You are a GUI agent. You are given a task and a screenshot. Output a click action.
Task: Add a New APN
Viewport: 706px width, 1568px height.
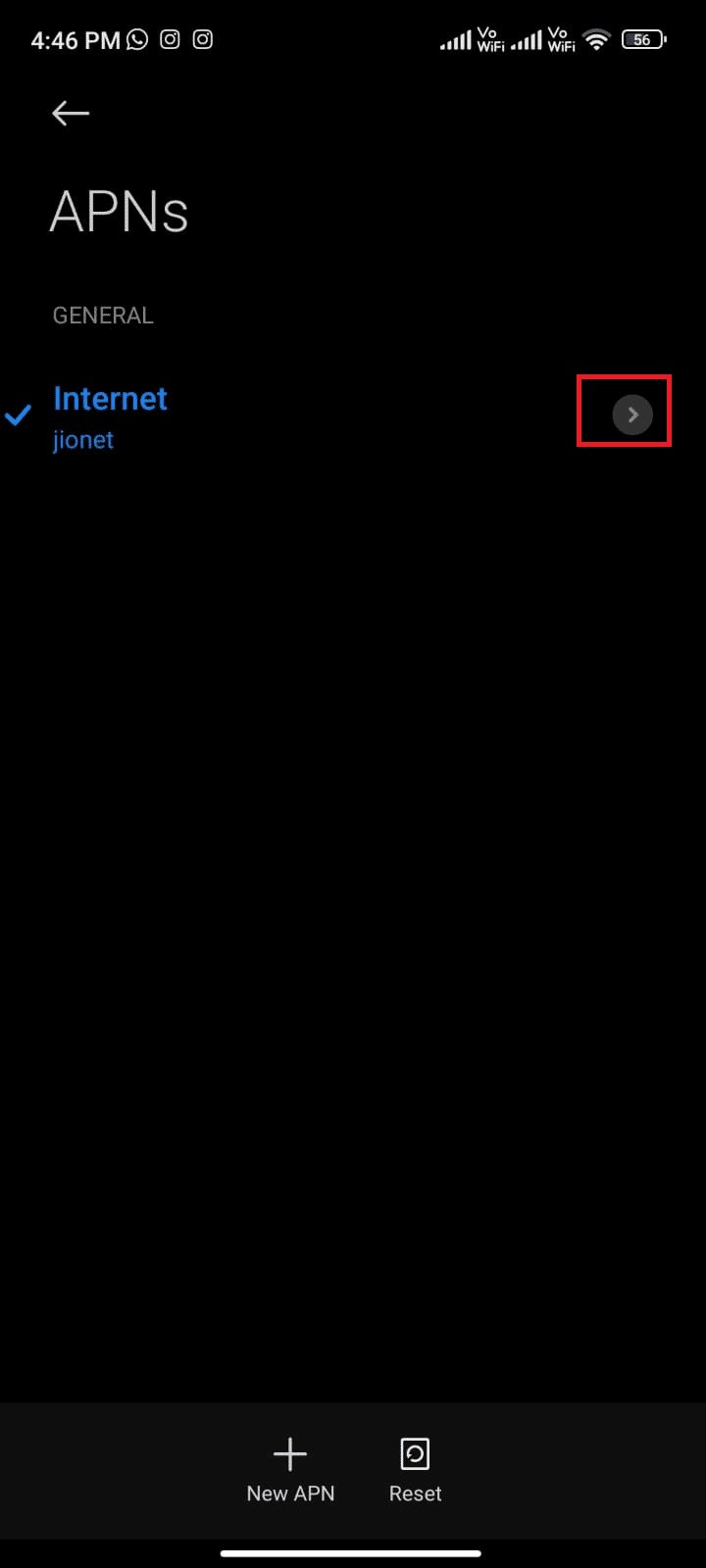tap(290, 1468)
